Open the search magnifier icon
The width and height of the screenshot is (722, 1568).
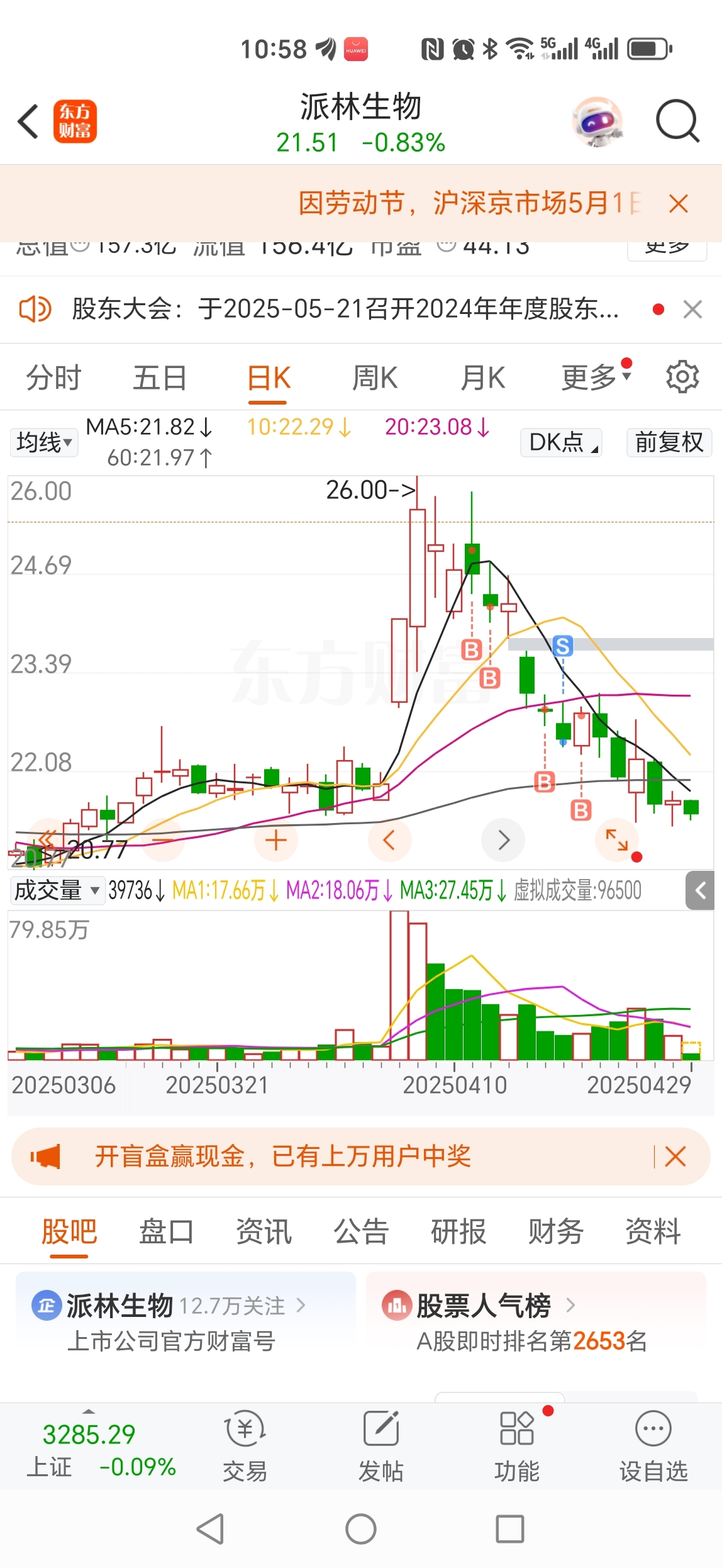(677, 121)
